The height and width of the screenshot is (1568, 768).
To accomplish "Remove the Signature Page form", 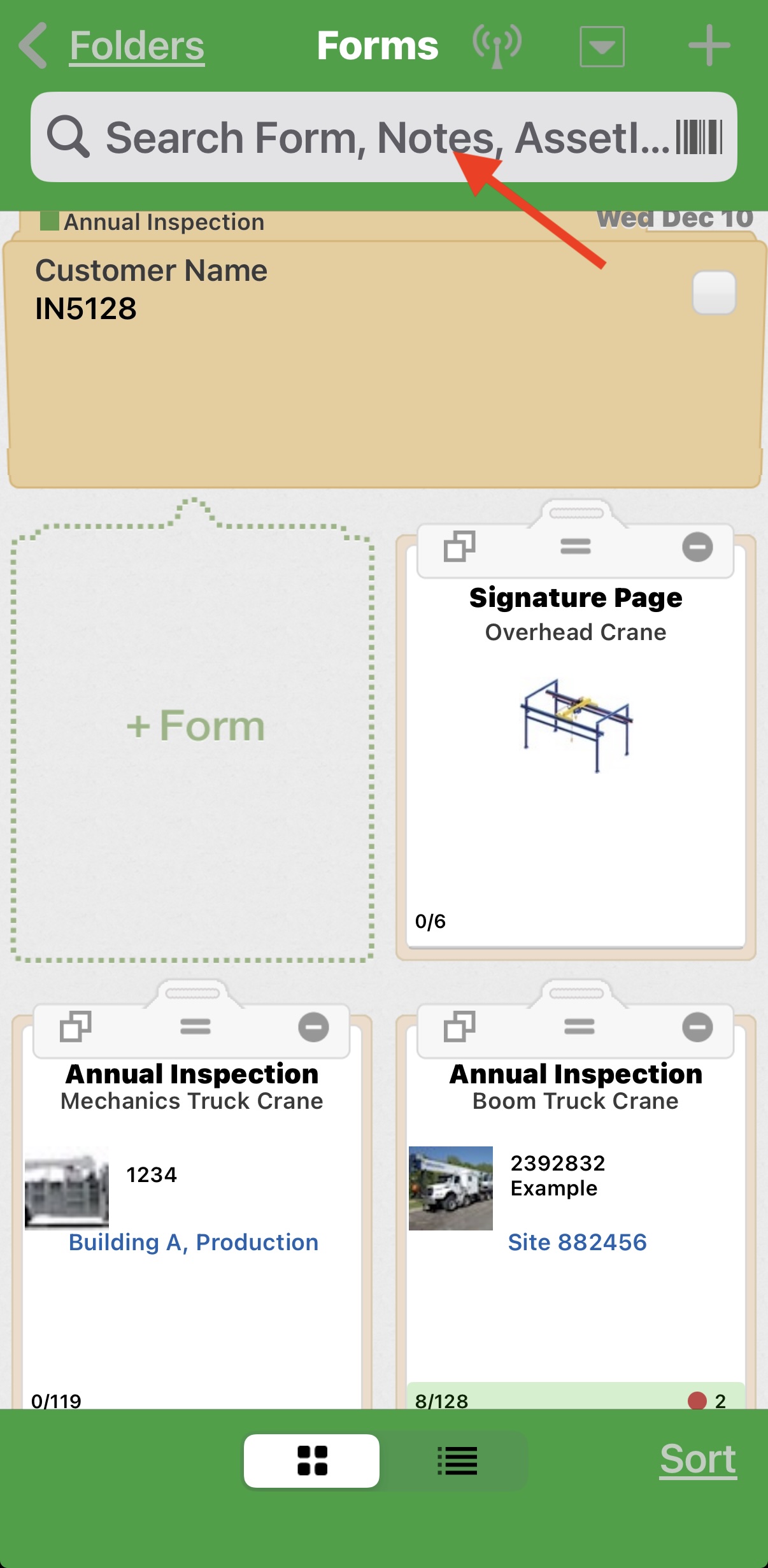I will [x=697, y=546].
